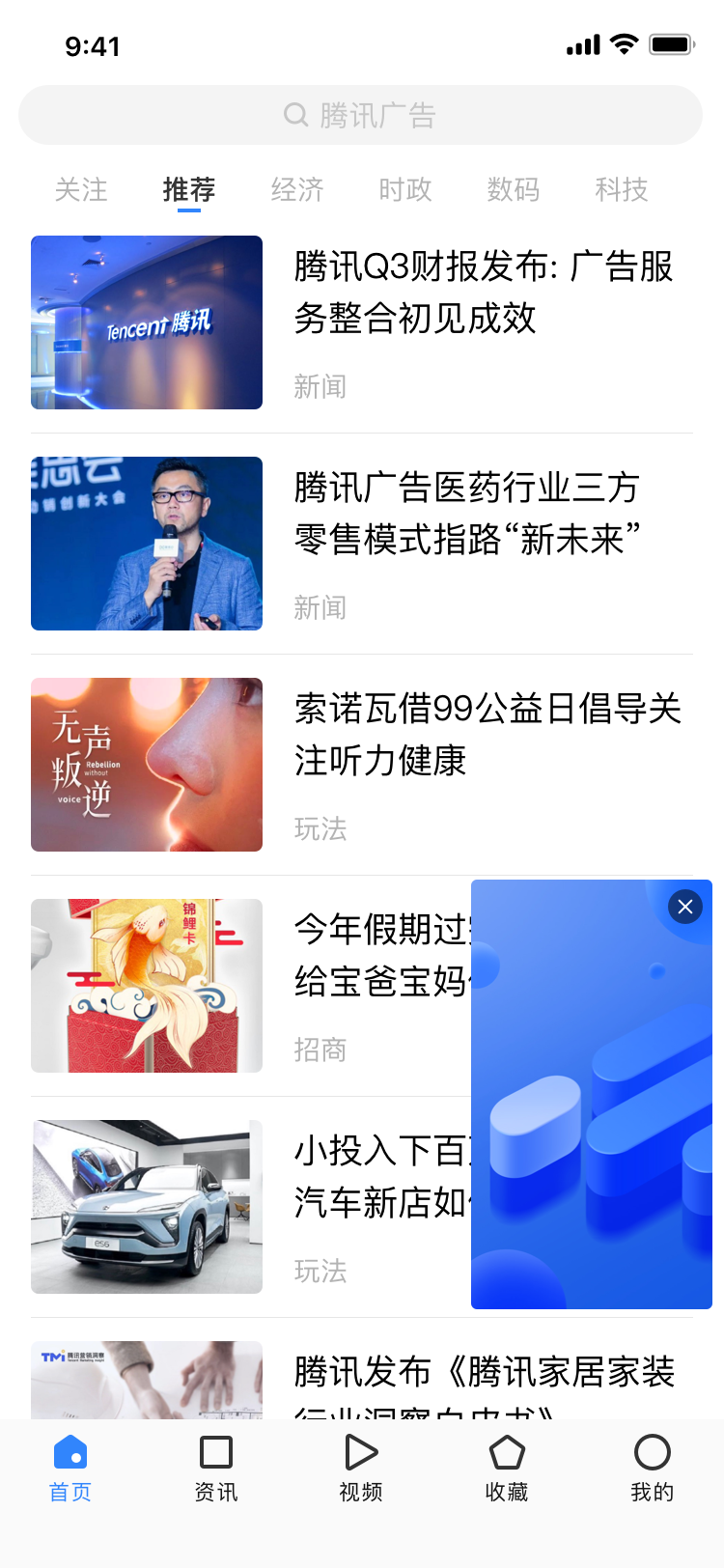724x1568 pixels.
Task: Open the 收藏 tab
Action: point(507,1469)
